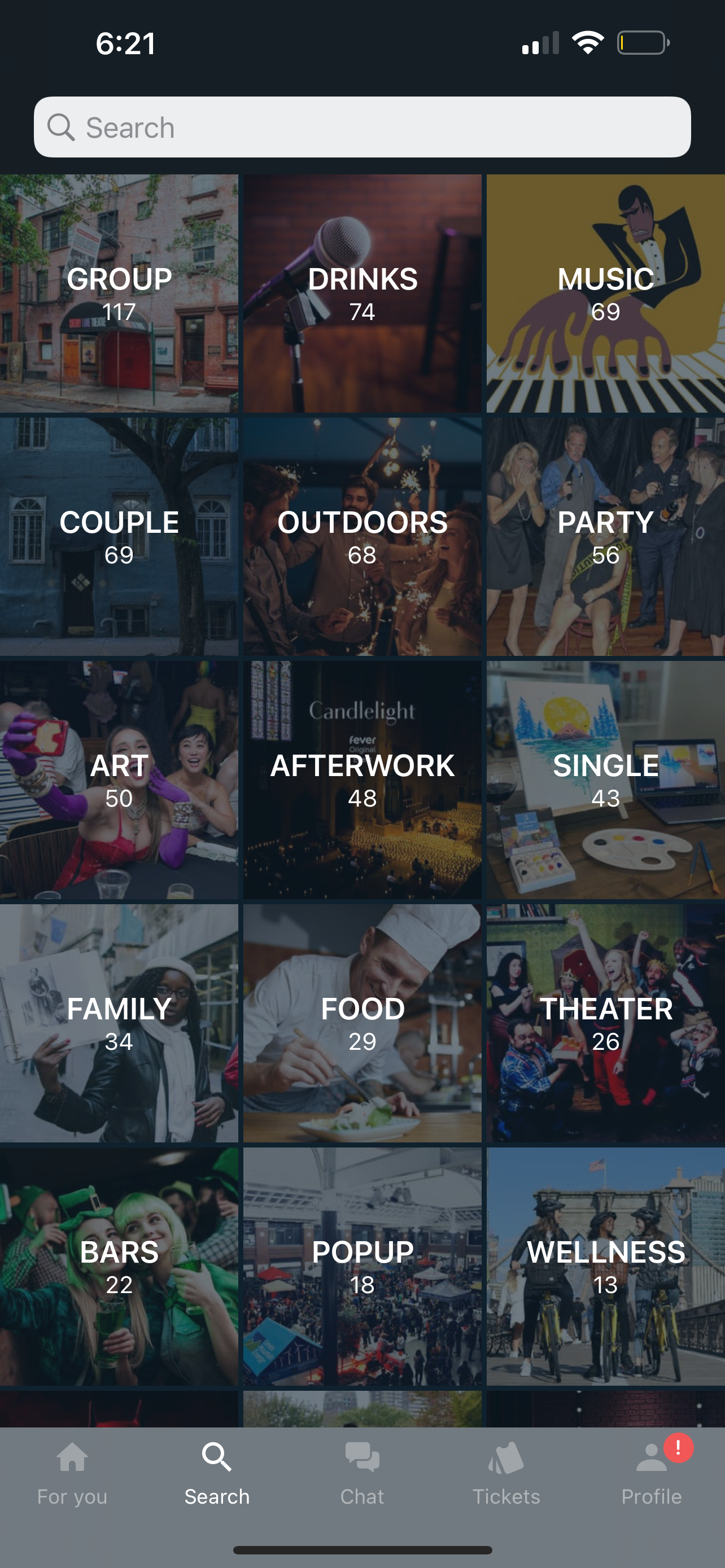Browse the BARS category
725x1568 pixels.
pyautogui.click(x=119, y=1267)
